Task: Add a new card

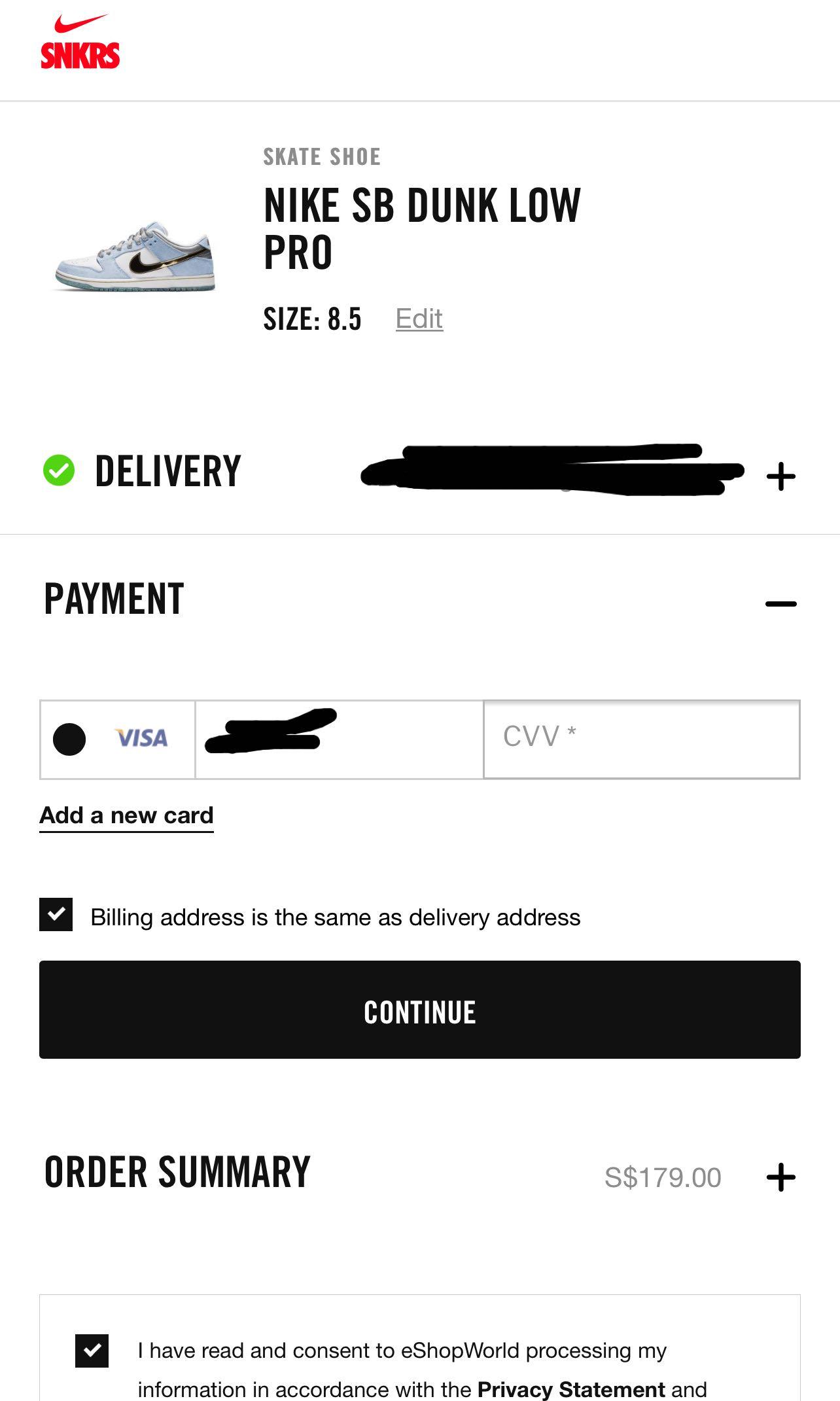Action: [127, 815]
